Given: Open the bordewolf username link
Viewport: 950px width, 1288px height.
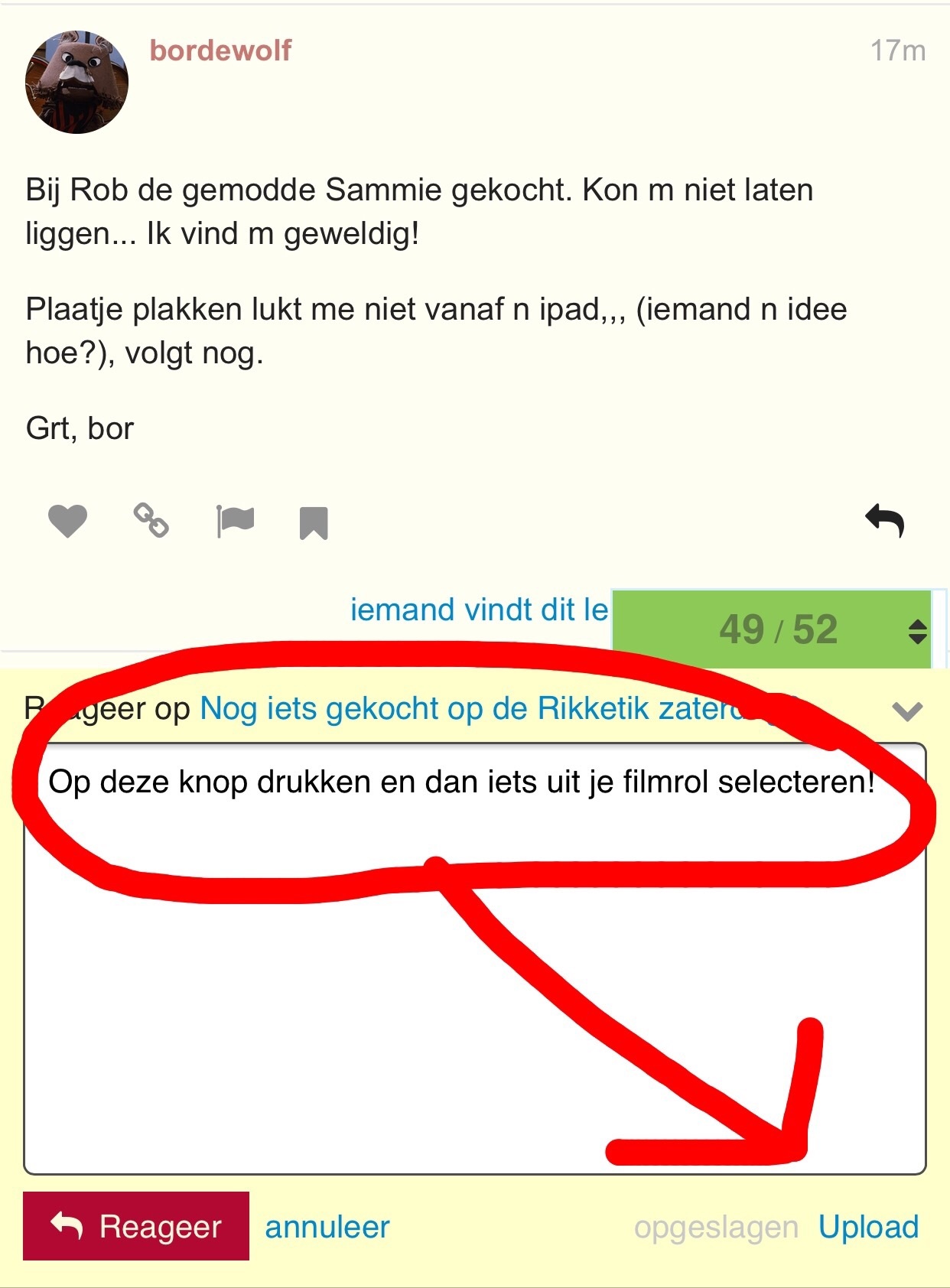Looking at the screenshot, I should [220, 50].
